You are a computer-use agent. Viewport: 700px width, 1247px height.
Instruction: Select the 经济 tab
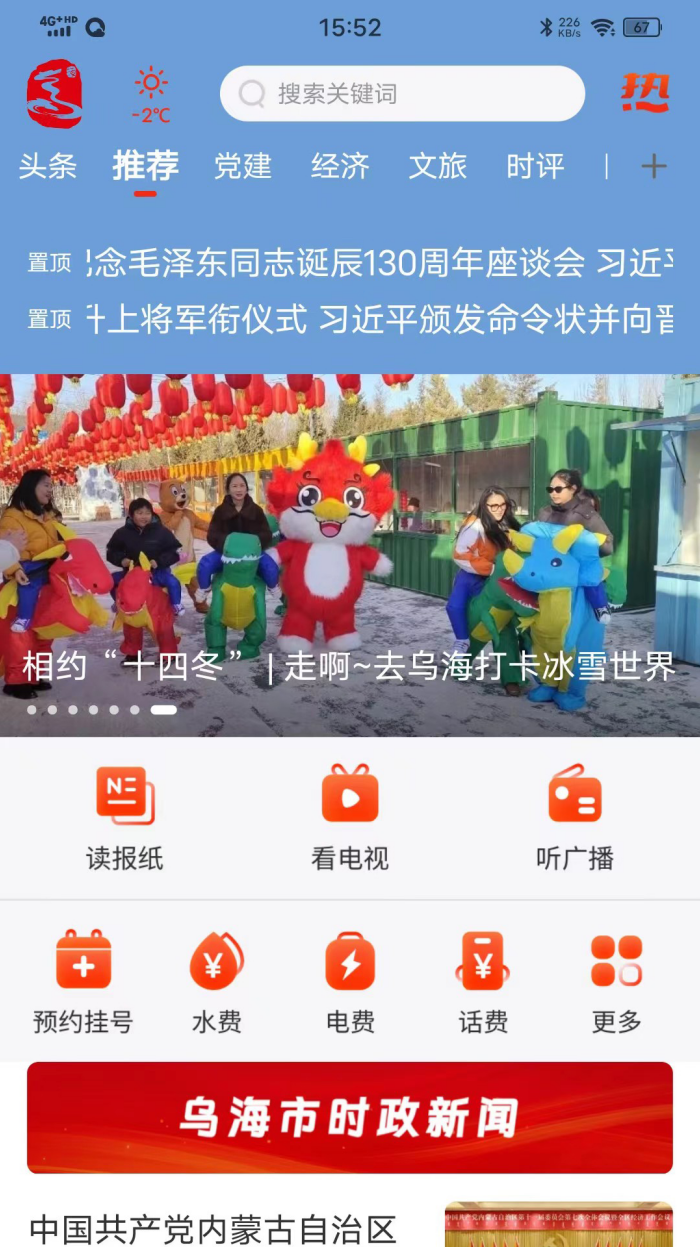340,166
